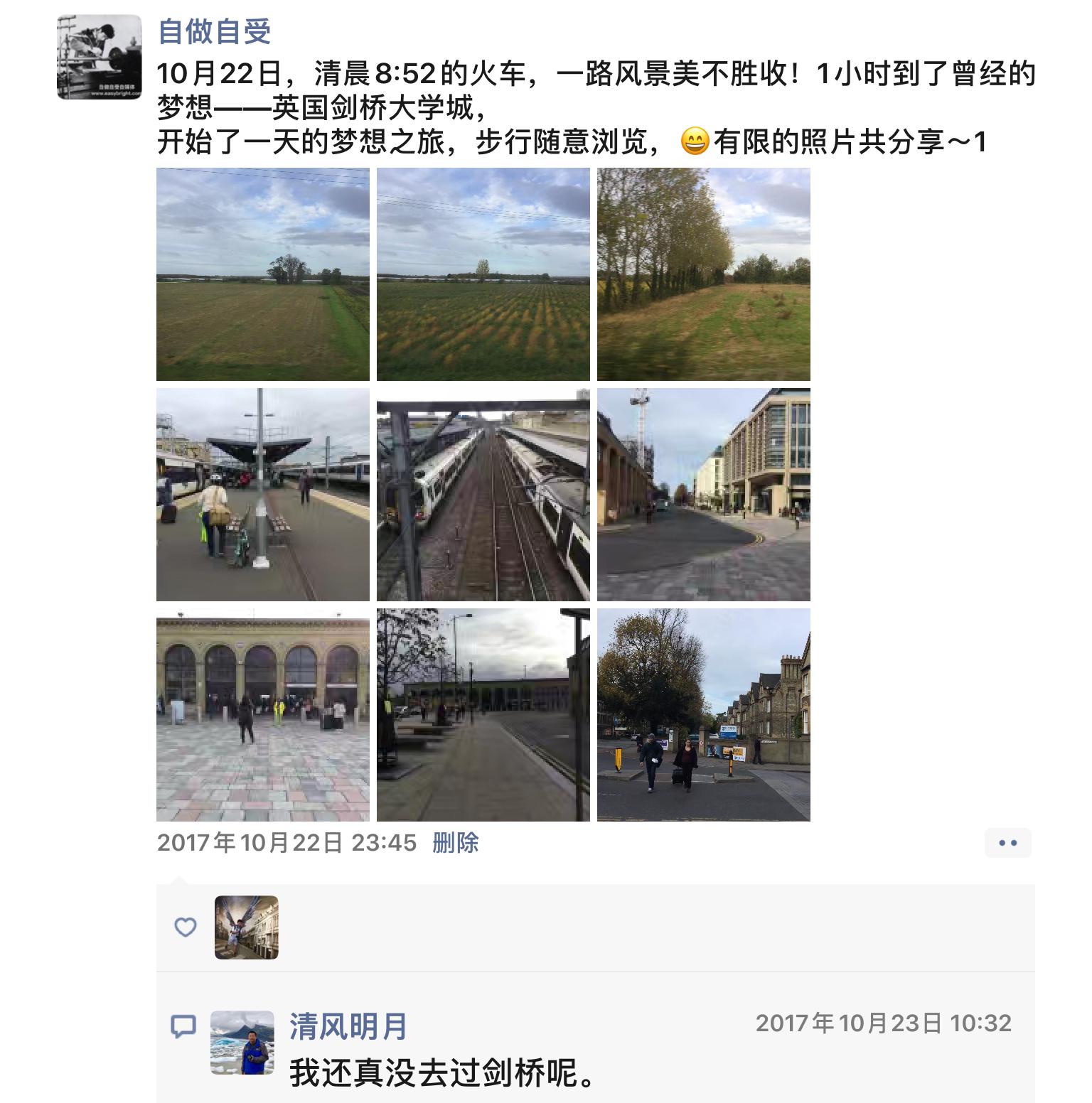Tap 删除 to delete this post
Viewport: 1092px width, 1103px height.
[x=456, y=843]
